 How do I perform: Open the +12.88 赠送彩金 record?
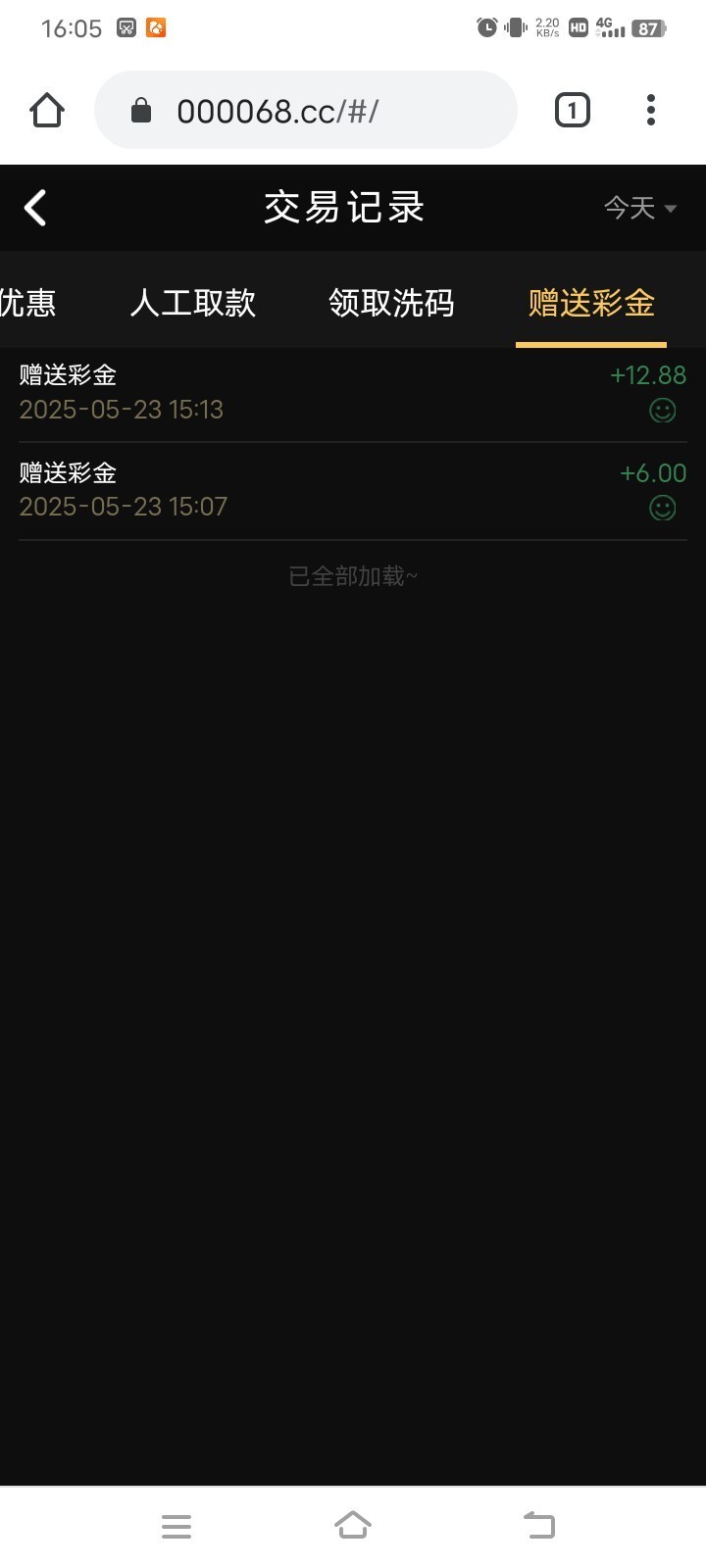click(x=353, y=393)
